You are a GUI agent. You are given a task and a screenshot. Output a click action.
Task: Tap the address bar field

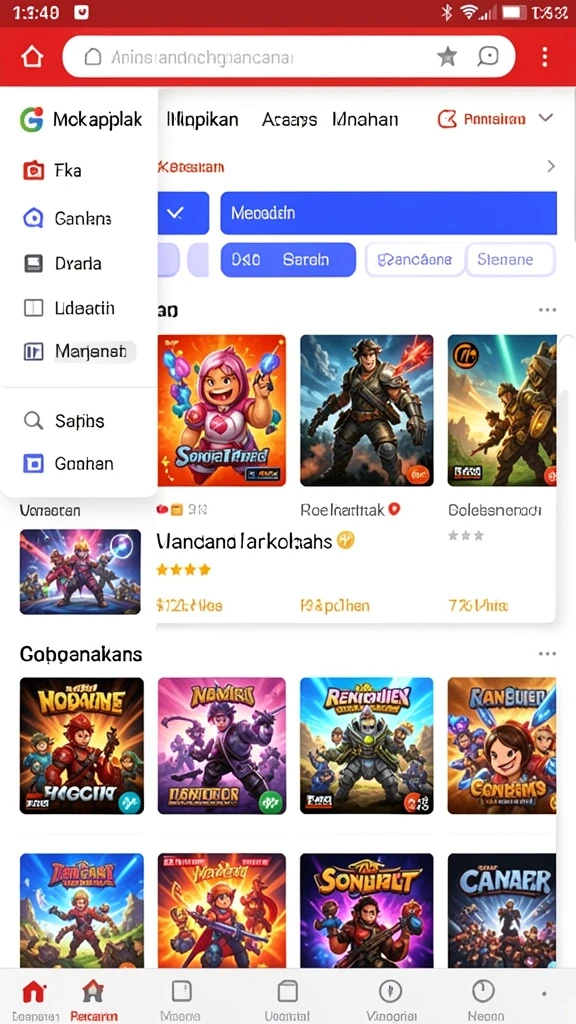click(x=289, y=57)
